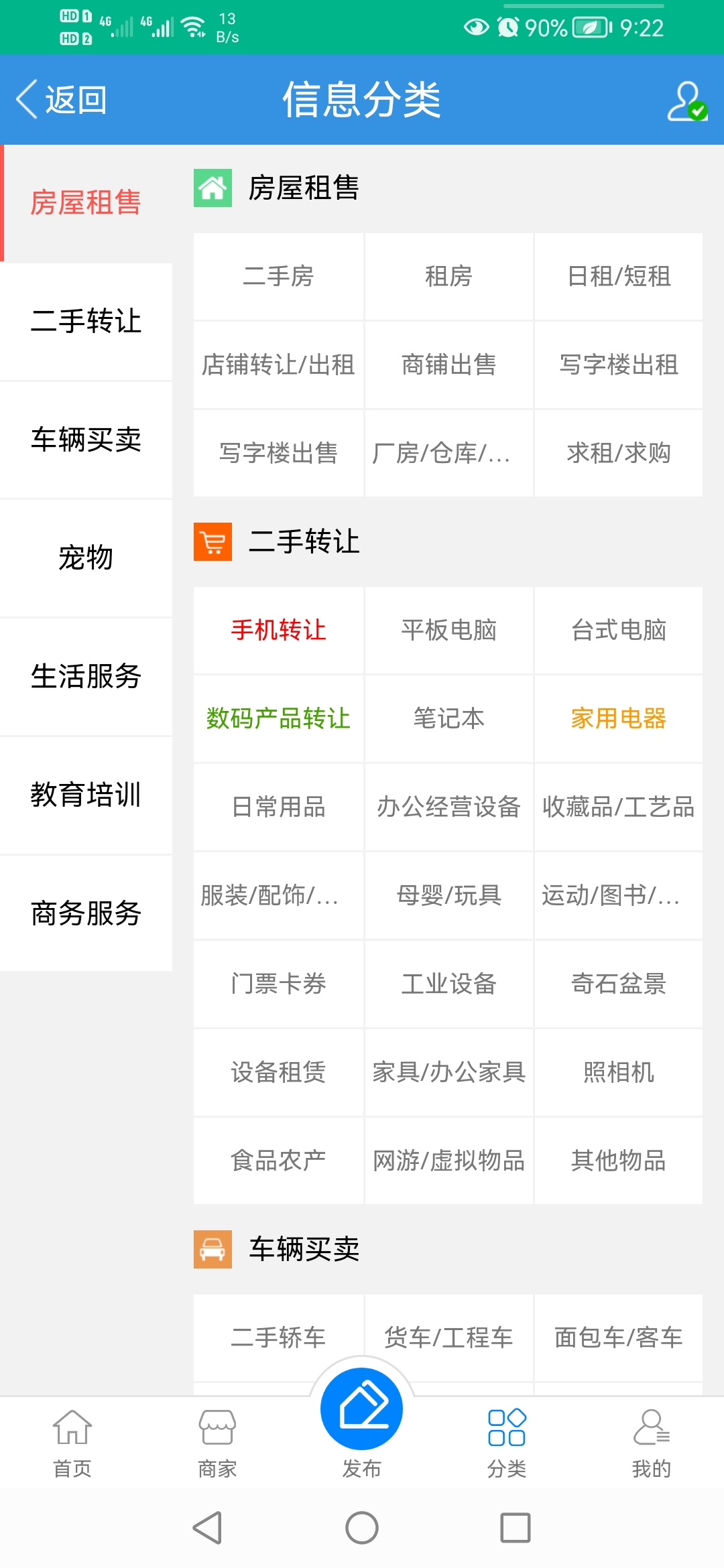Tap the 家用电器 category link
The height and width of the screenshot is (1568, 724).
click(x=618, y=719)
